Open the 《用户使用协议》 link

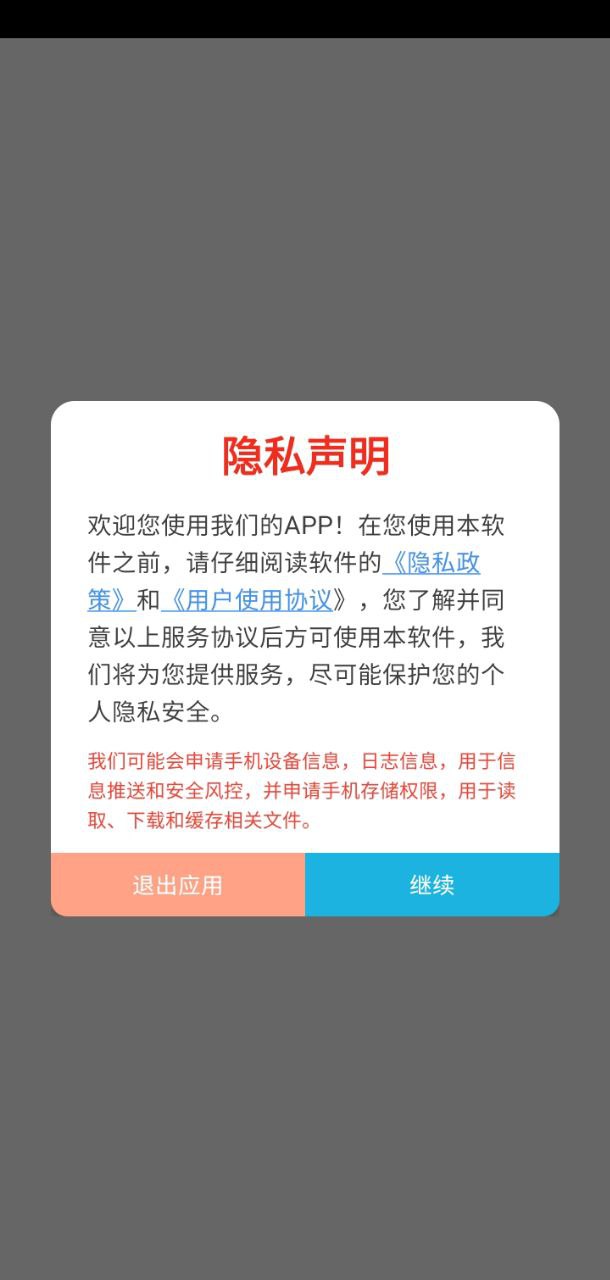[x=252, y=600]
